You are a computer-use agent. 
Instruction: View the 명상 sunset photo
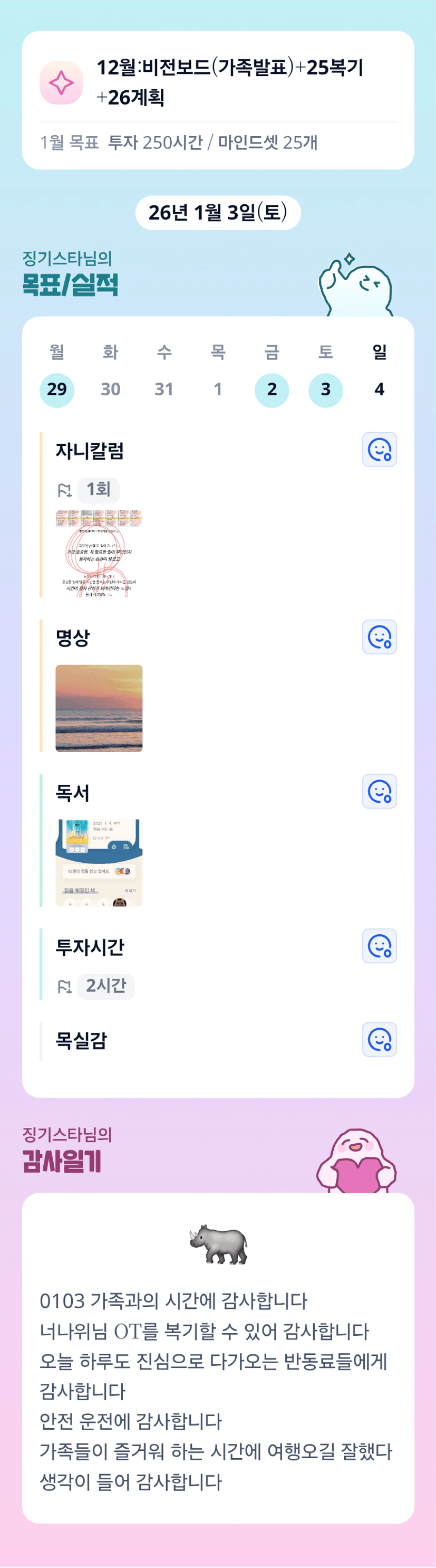pyautogui.click(x=99, y=708)
